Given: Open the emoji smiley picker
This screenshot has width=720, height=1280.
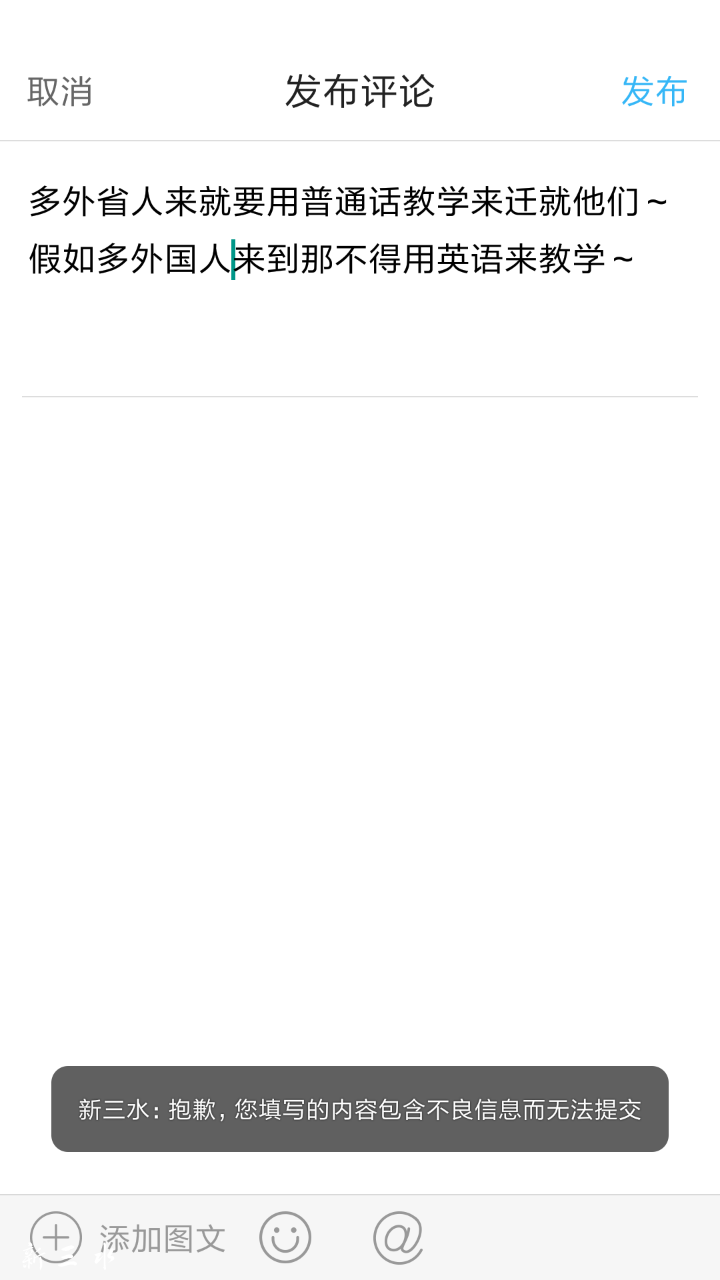Looking at the screenshot, I should pos(285,1237).
